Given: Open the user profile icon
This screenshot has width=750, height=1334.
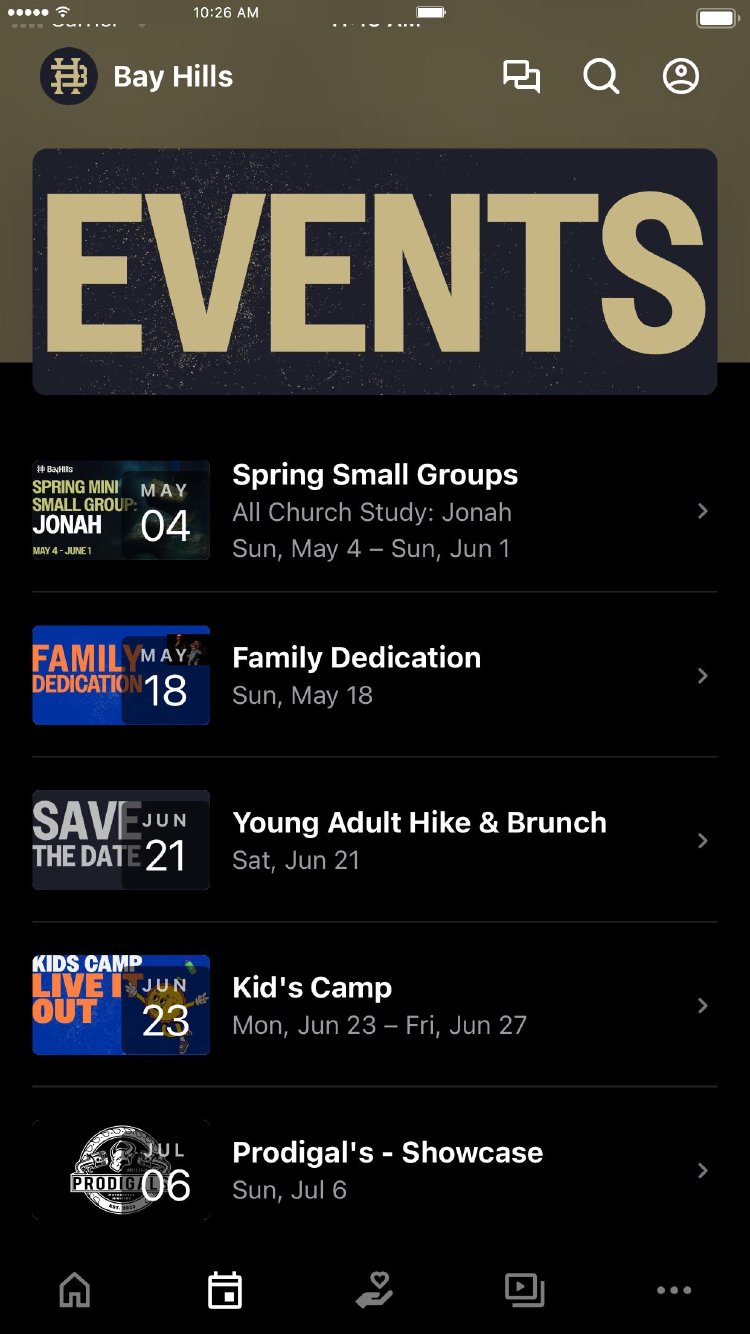Looking at the screenshot, I should [681, 77].
